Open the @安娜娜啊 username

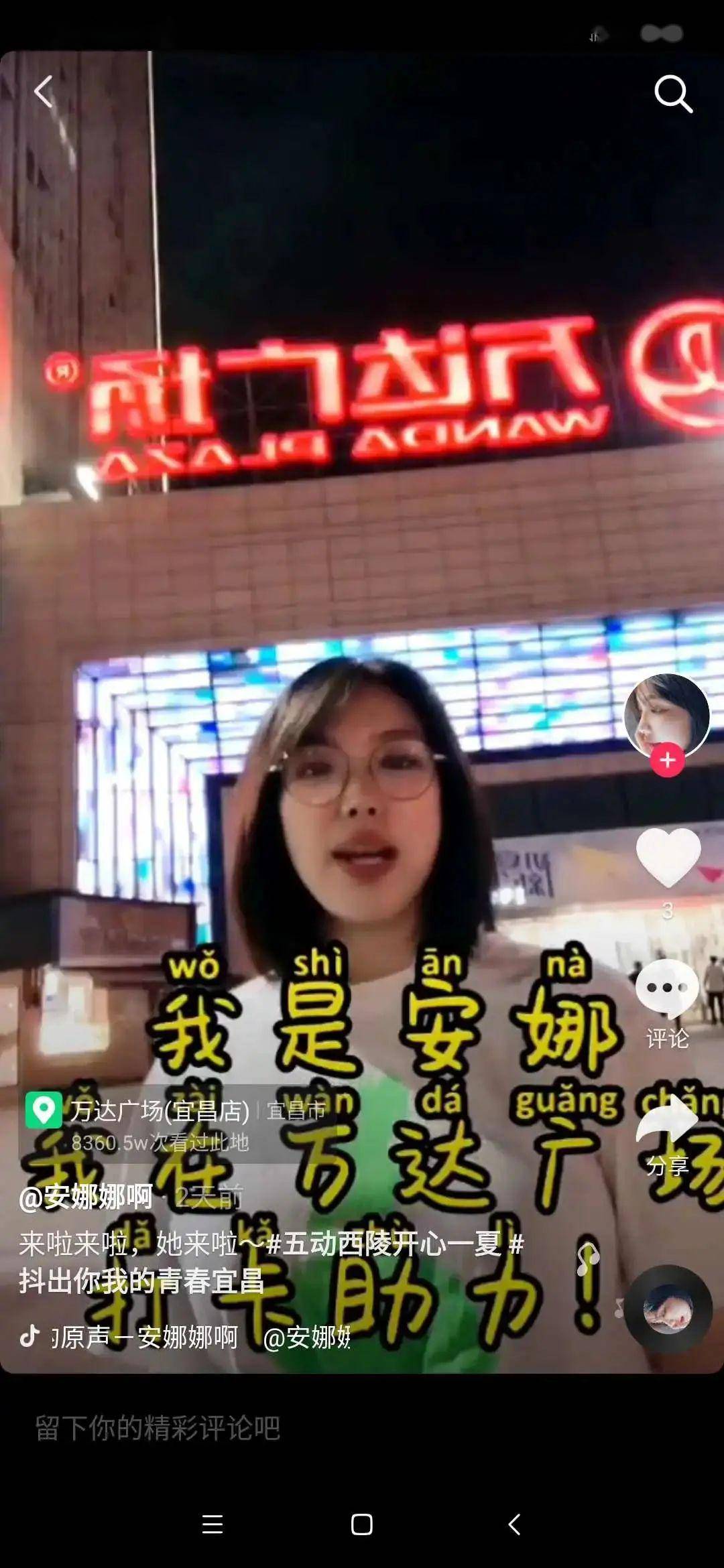[86, 1197]
